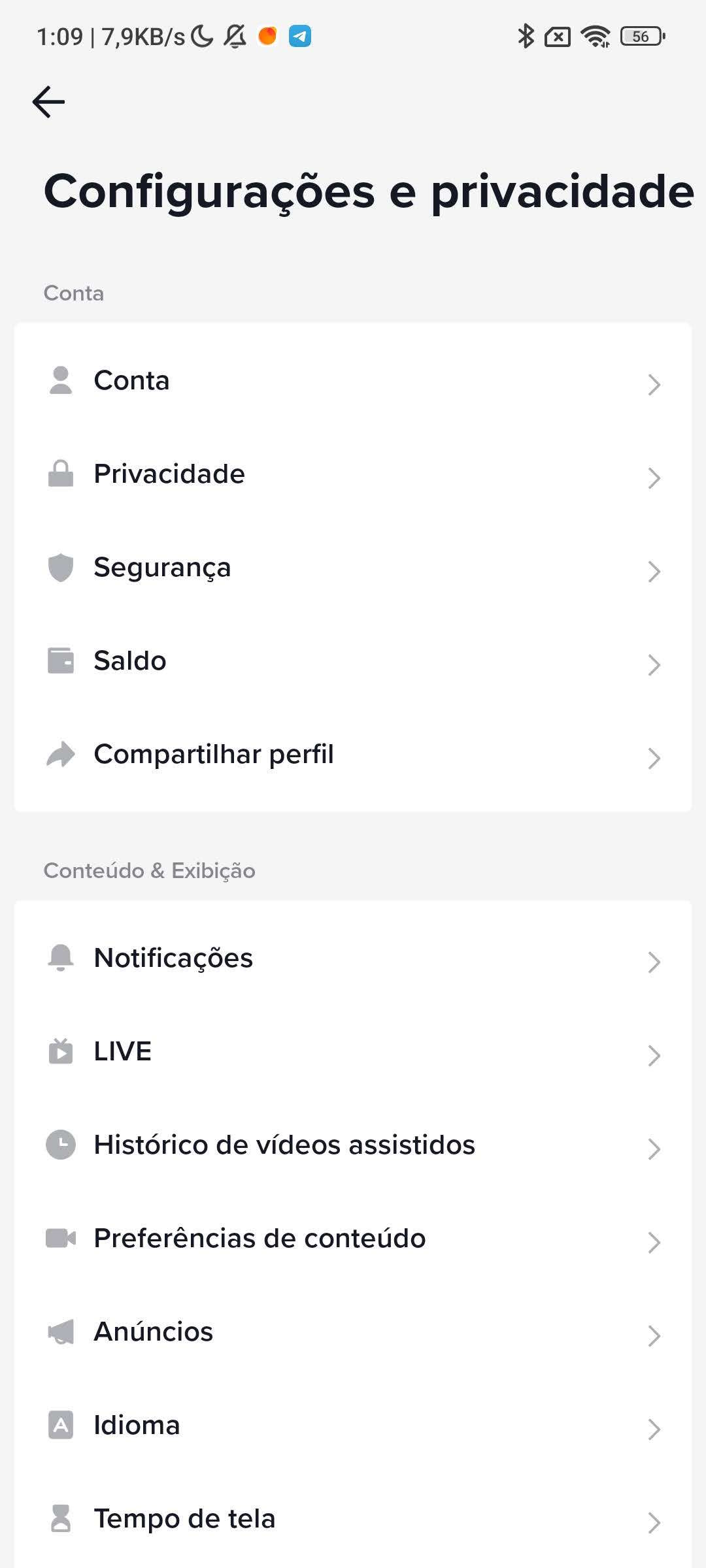Go back using the arrow icon
This screenshot has height=1568, width=706.
(x=48, y=102)
